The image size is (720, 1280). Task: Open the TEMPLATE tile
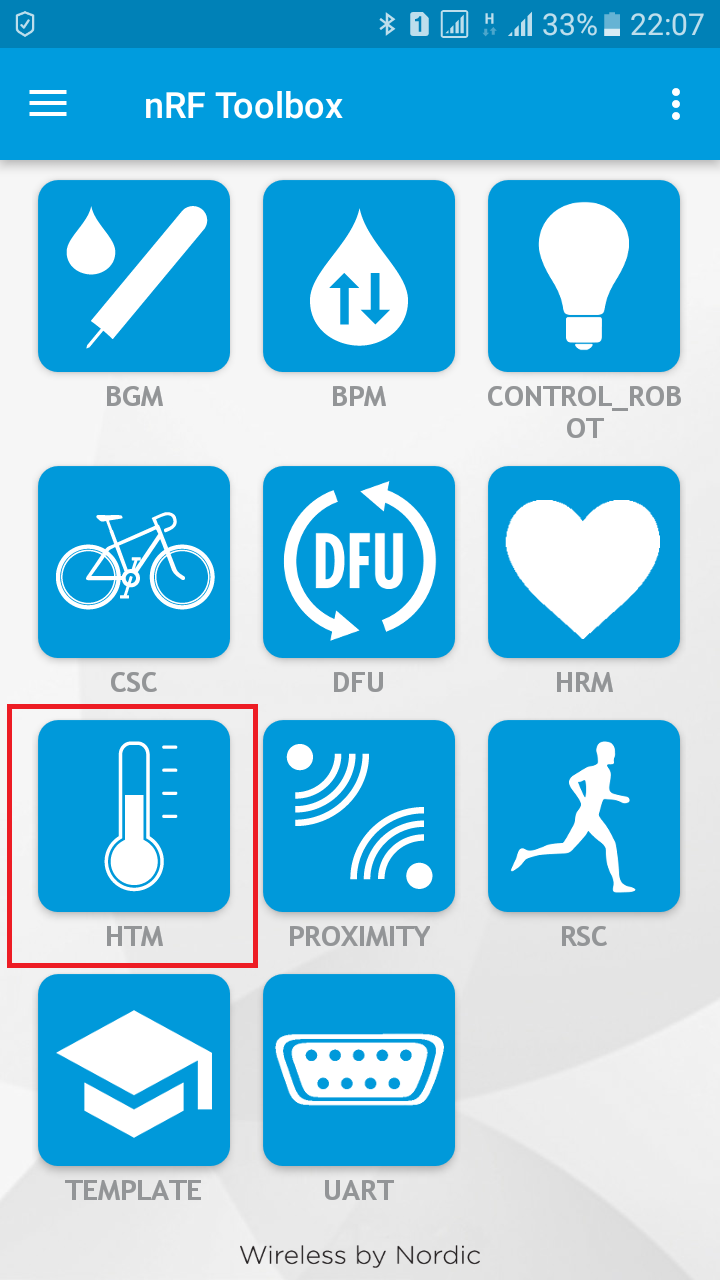point(134,1070)
